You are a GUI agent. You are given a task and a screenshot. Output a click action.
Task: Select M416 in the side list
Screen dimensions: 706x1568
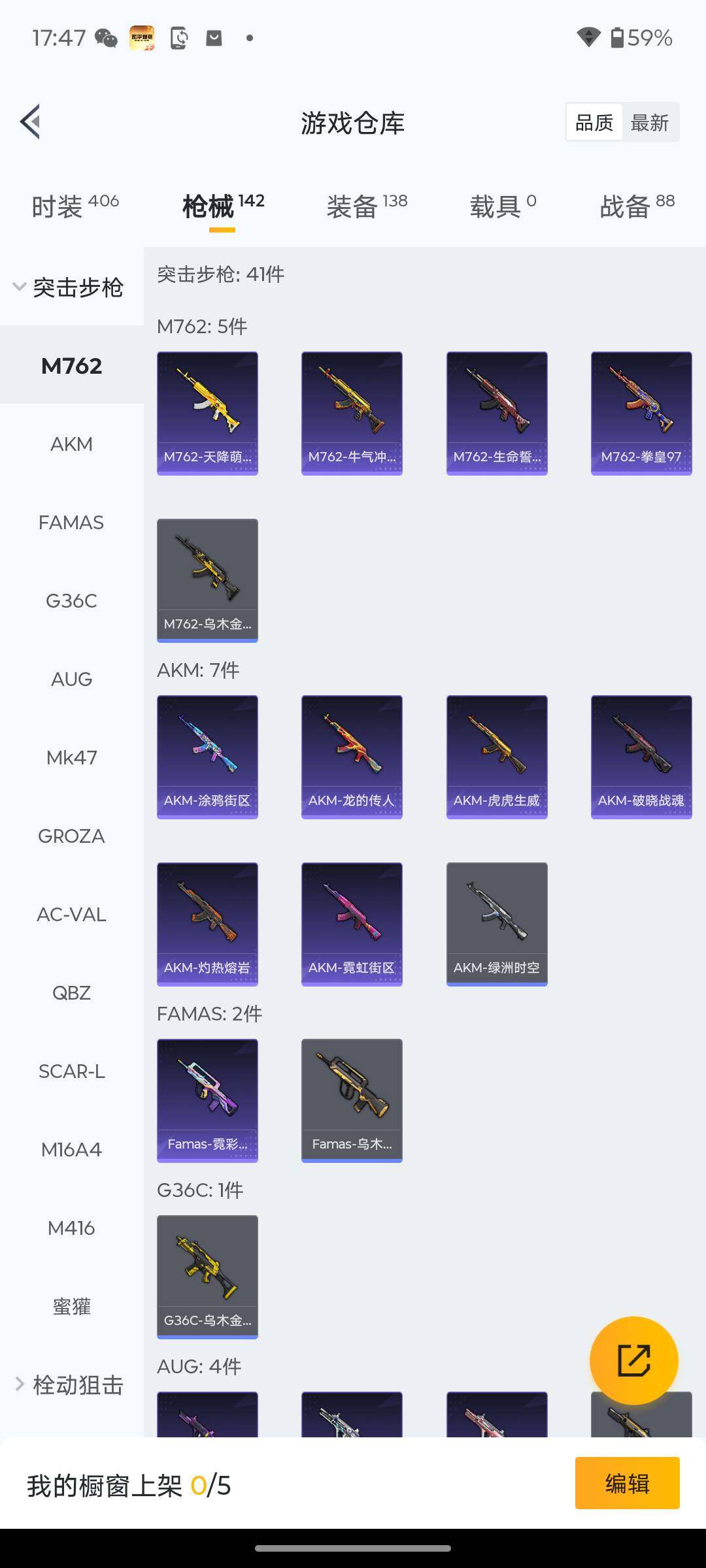click(71, 1228)
